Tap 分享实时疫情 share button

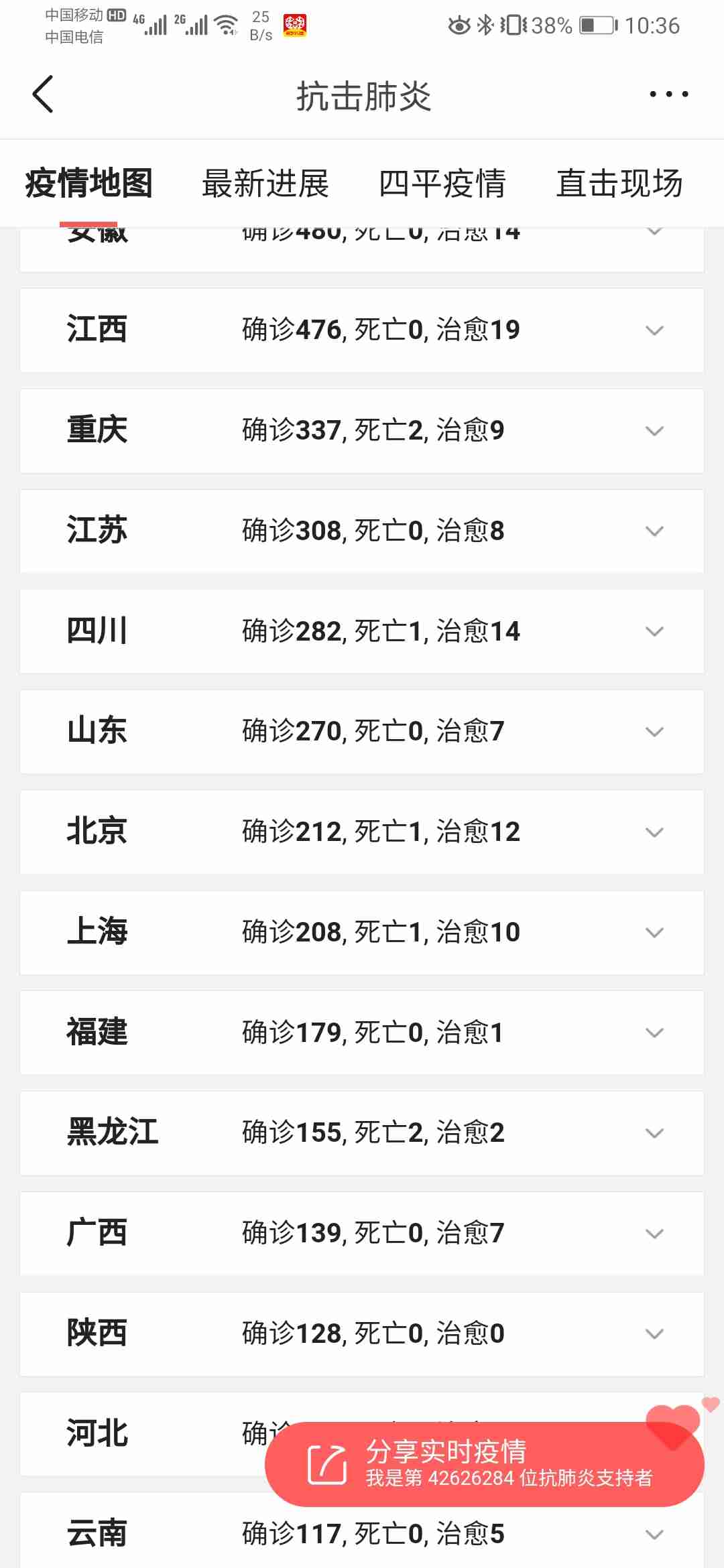[484, 1464]
